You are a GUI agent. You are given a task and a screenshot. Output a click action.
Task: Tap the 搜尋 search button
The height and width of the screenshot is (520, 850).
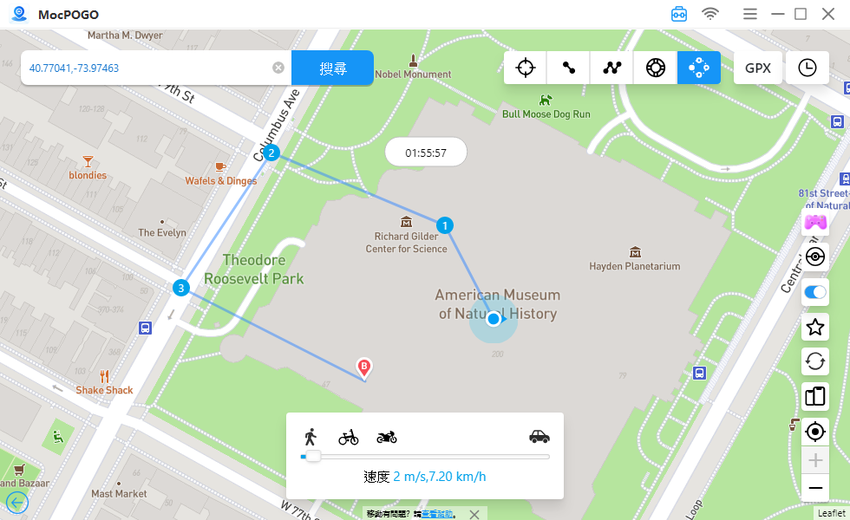coord(333,68)
